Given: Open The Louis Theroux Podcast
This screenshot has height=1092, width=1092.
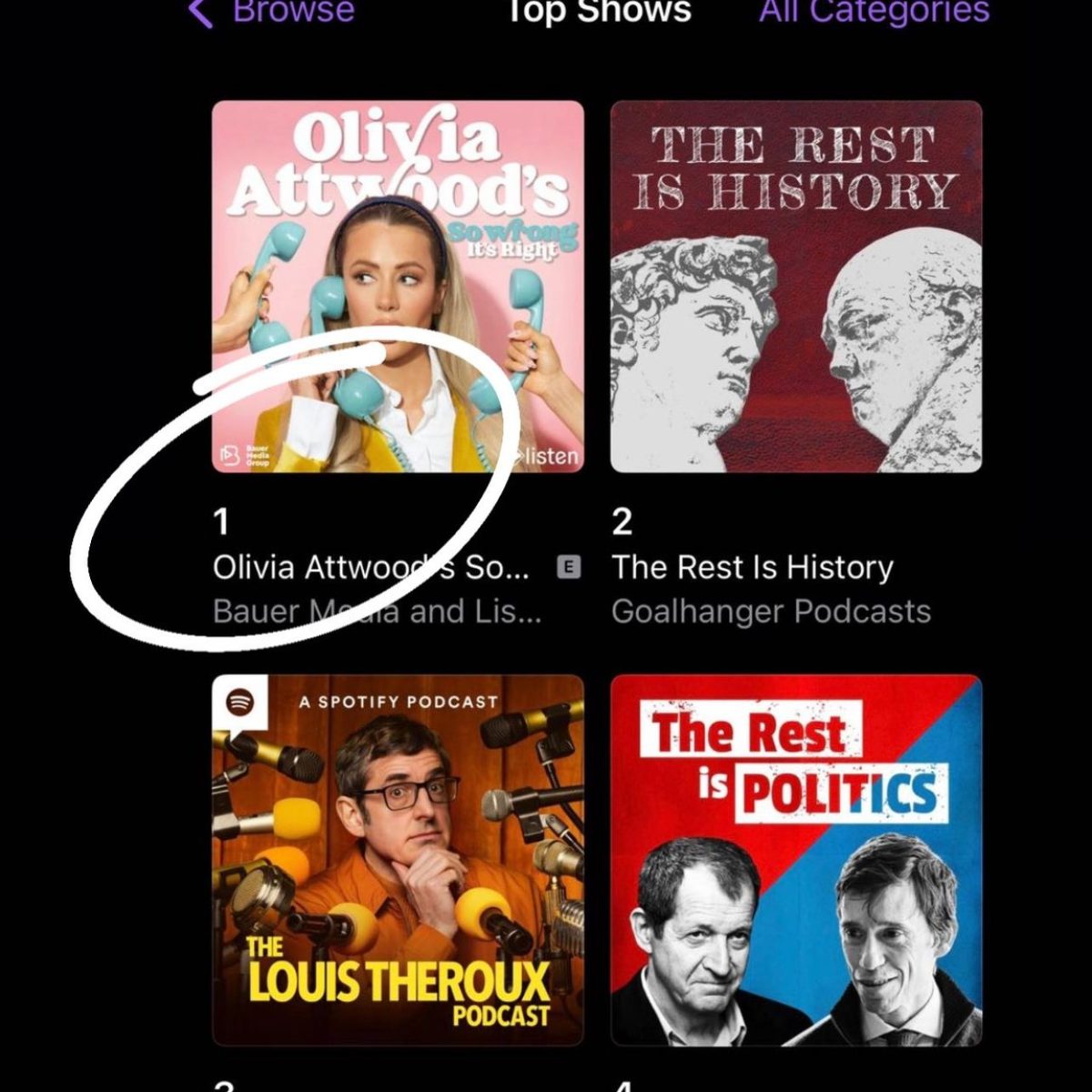Looking at the screenshot, I should (x=398, y=860).
